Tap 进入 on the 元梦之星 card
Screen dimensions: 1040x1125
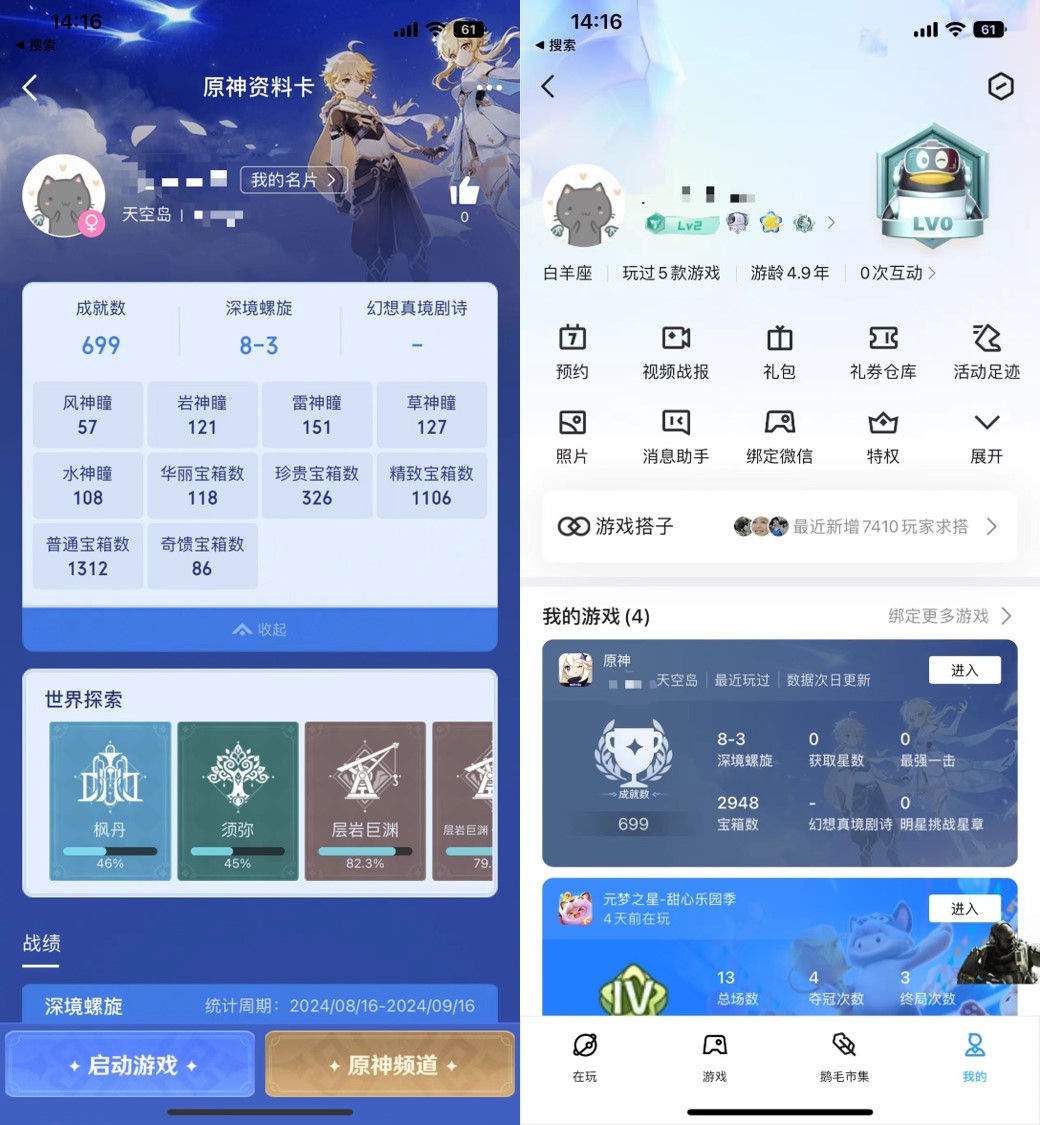click(964, 908)
